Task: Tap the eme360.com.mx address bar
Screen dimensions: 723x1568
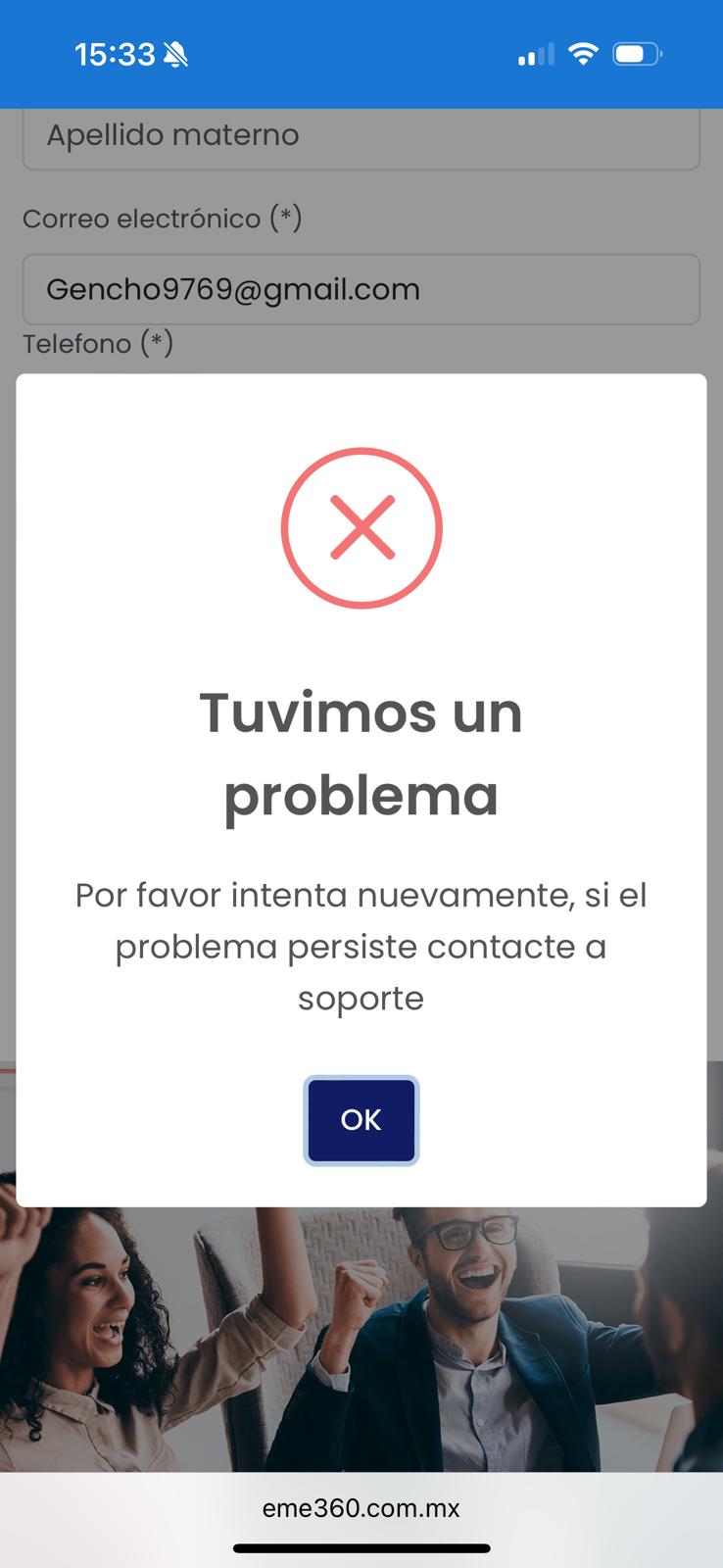Action: click(361, 1508)
